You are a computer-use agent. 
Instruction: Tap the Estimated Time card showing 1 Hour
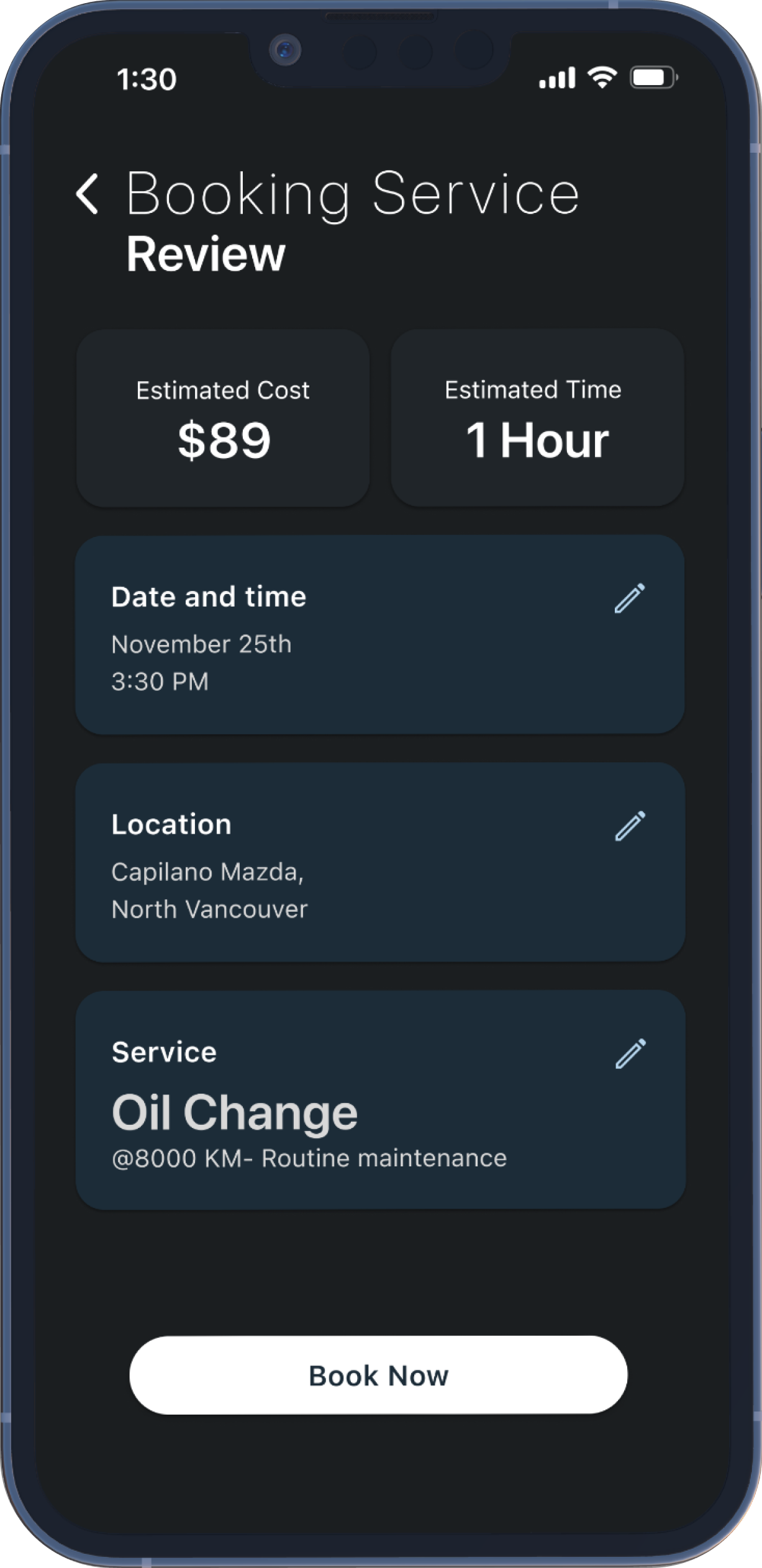point(538,417)
